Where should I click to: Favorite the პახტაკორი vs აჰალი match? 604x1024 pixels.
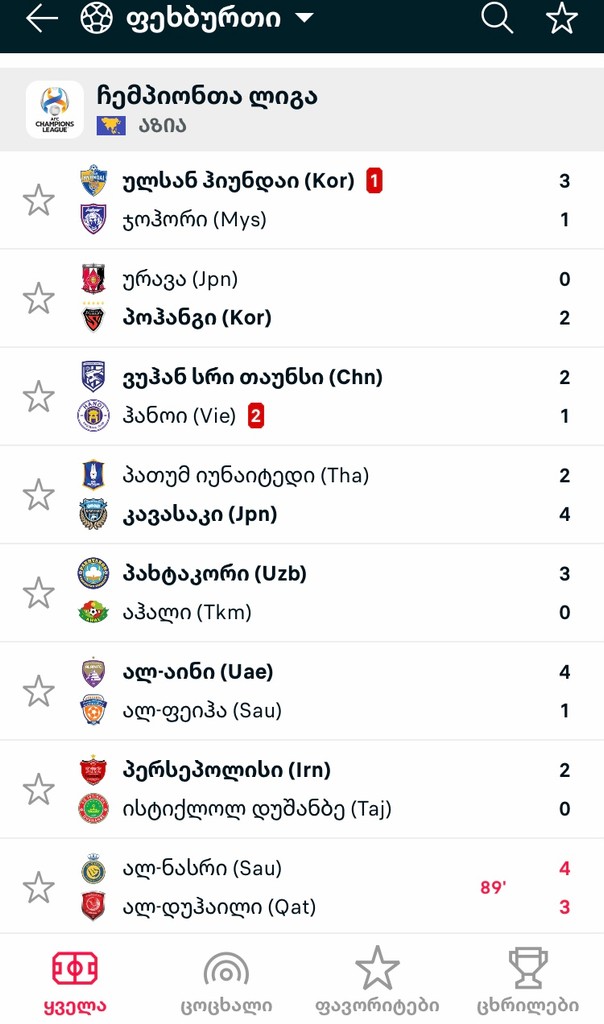(39, 593)
